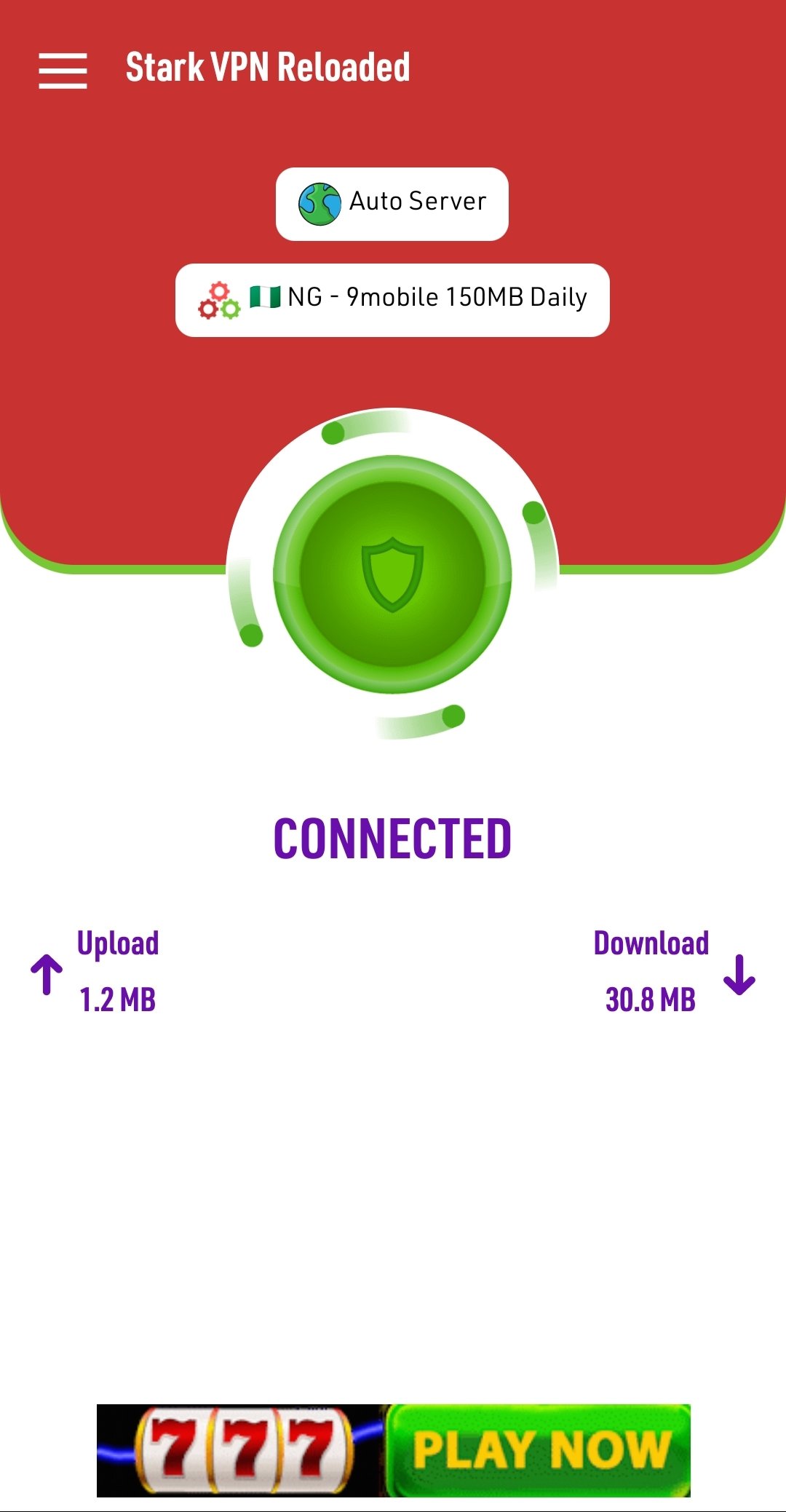Open the hamburger drawer menu
The width and height of the screenshot is (786, 1512).
[63, 71]
